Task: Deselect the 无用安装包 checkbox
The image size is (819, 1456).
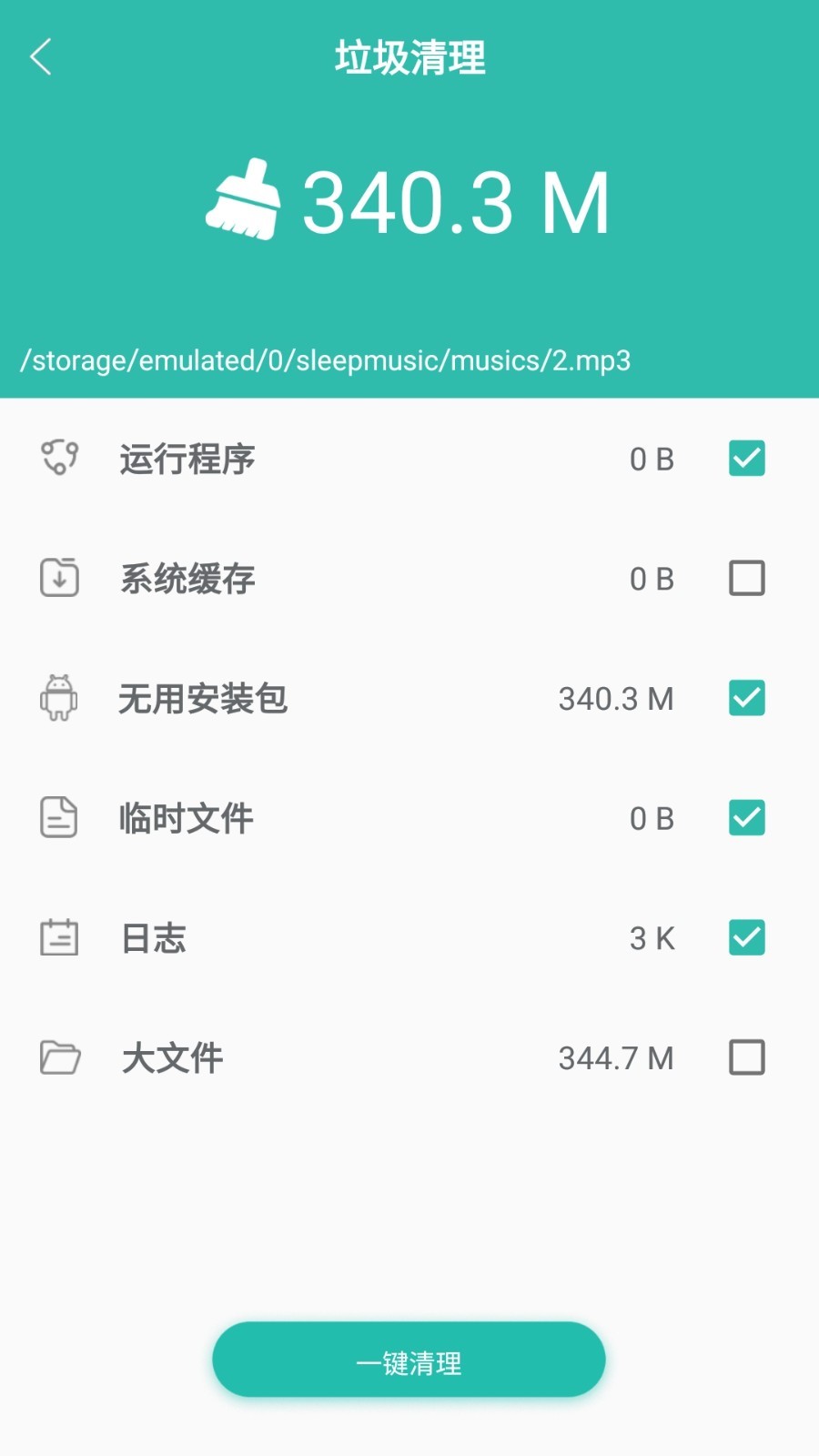Action: (746, 698)
